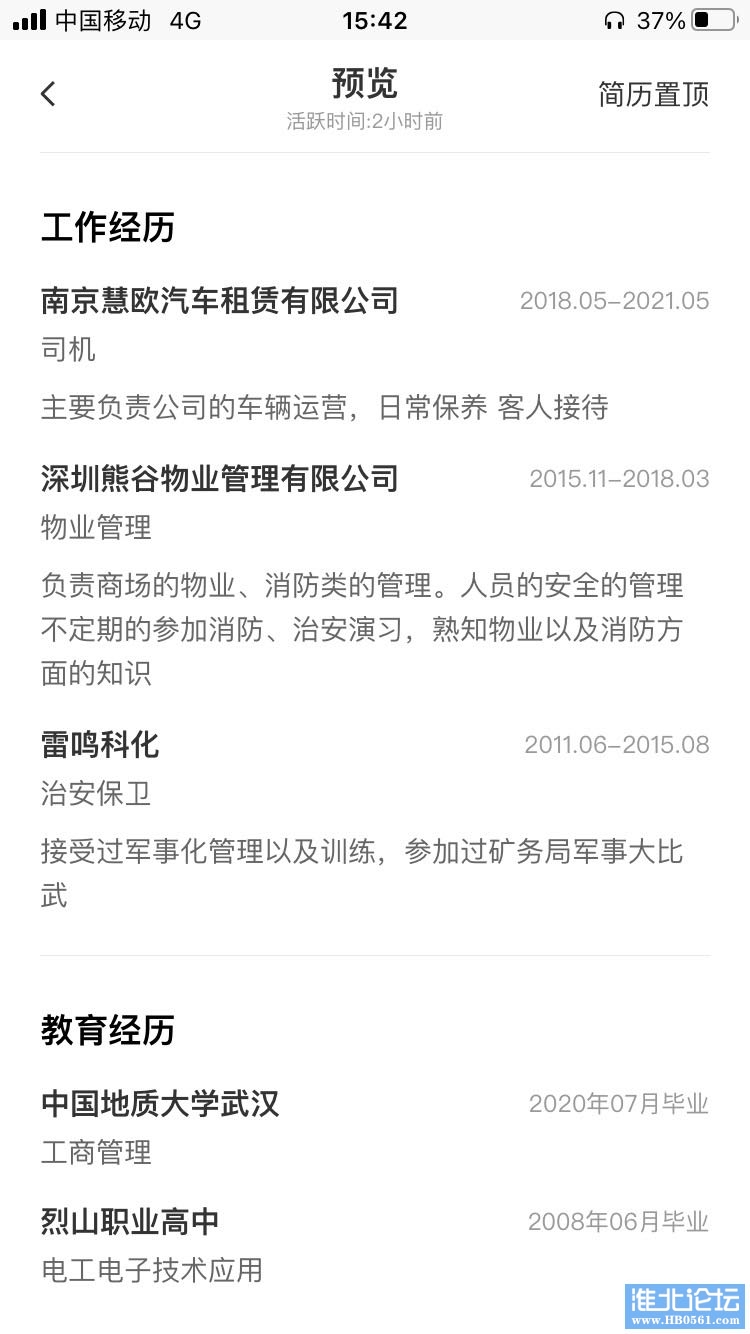Screen dimensions: 750x1334
Task: Select the 中国地质大学武汉 education entry
Action: click(160, 1103)
